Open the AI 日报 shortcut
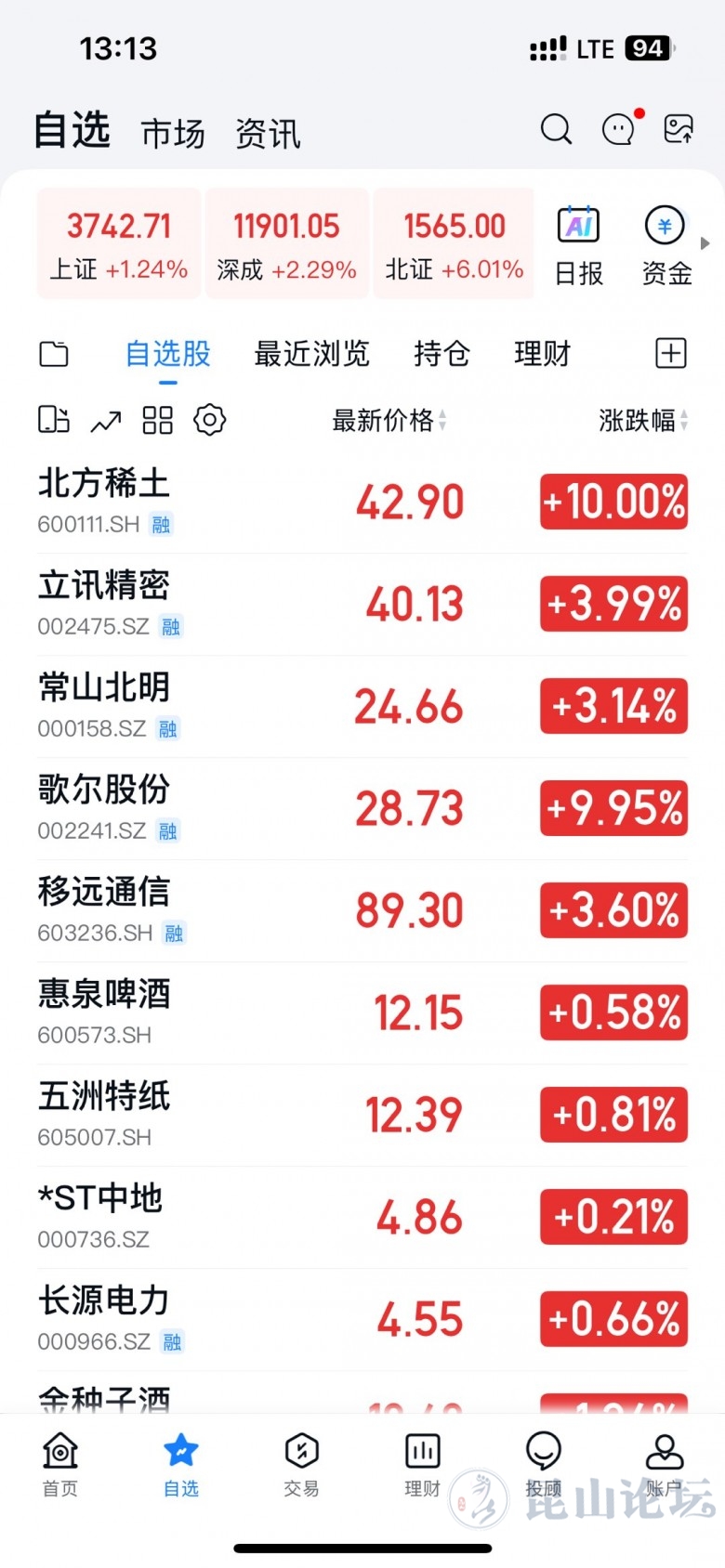 [579, 245]
